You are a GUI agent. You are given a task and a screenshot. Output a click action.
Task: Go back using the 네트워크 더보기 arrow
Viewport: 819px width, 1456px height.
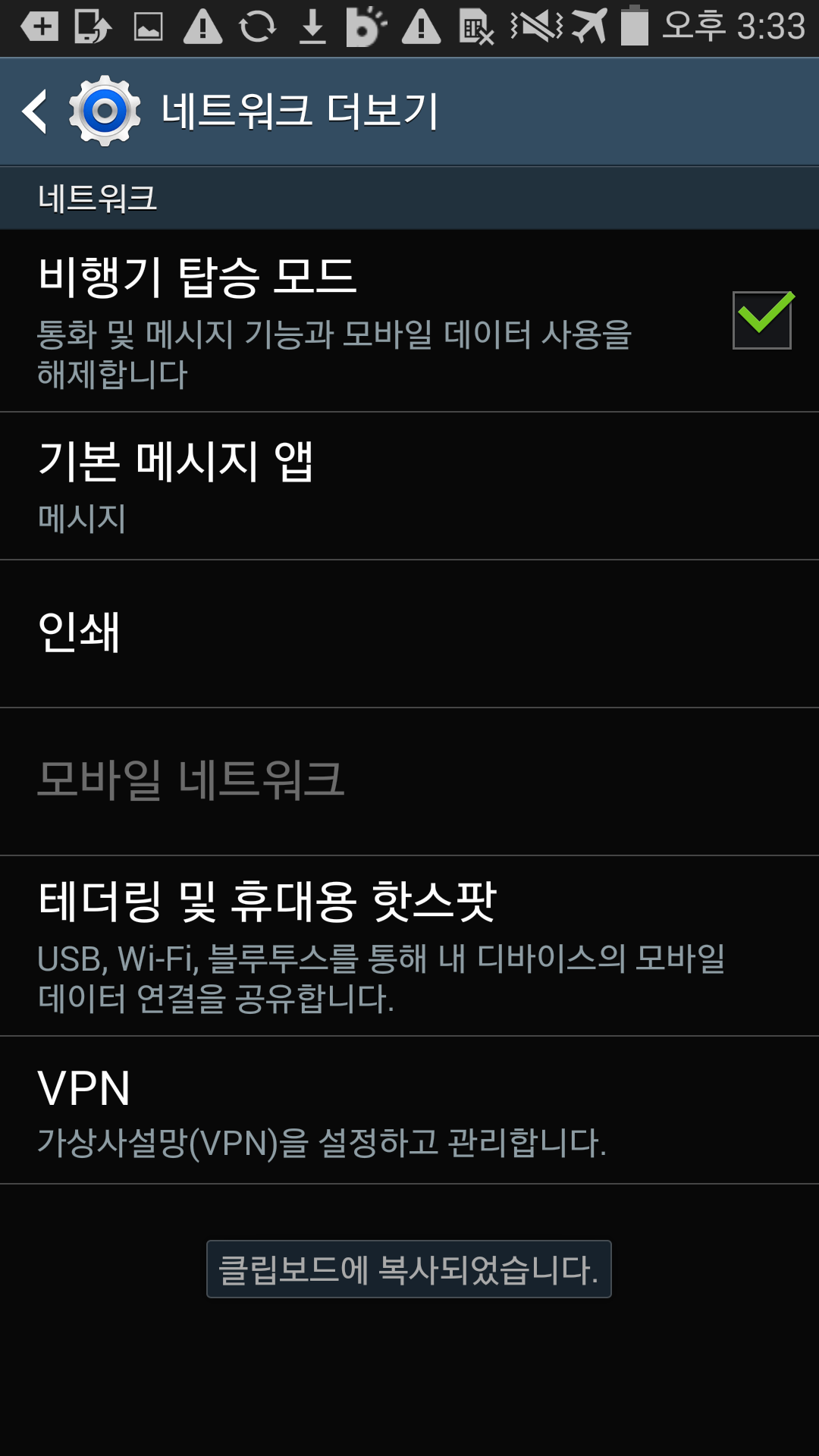pos(35,111)
